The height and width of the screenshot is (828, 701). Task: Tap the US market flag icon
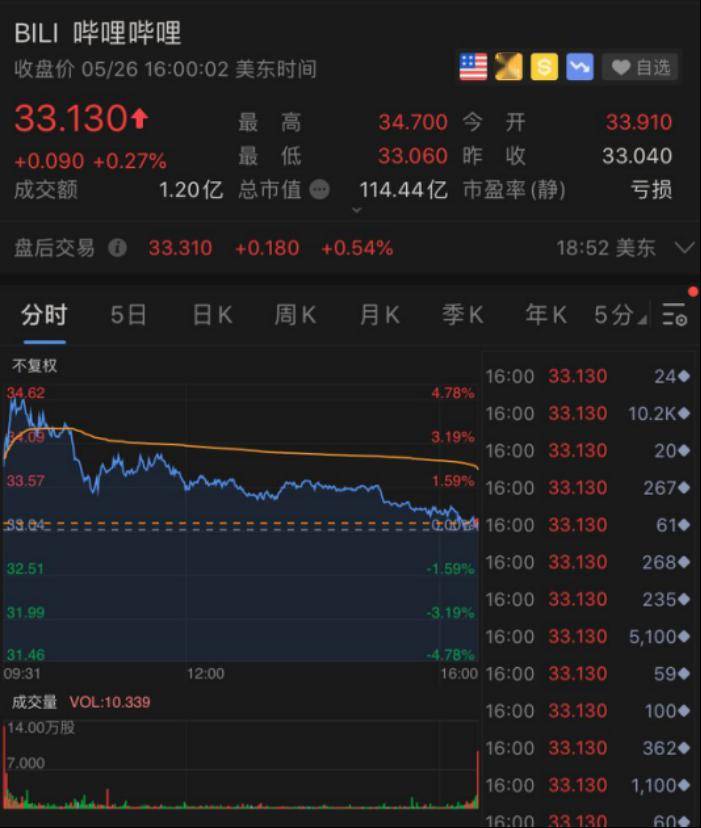coord(473,67)
